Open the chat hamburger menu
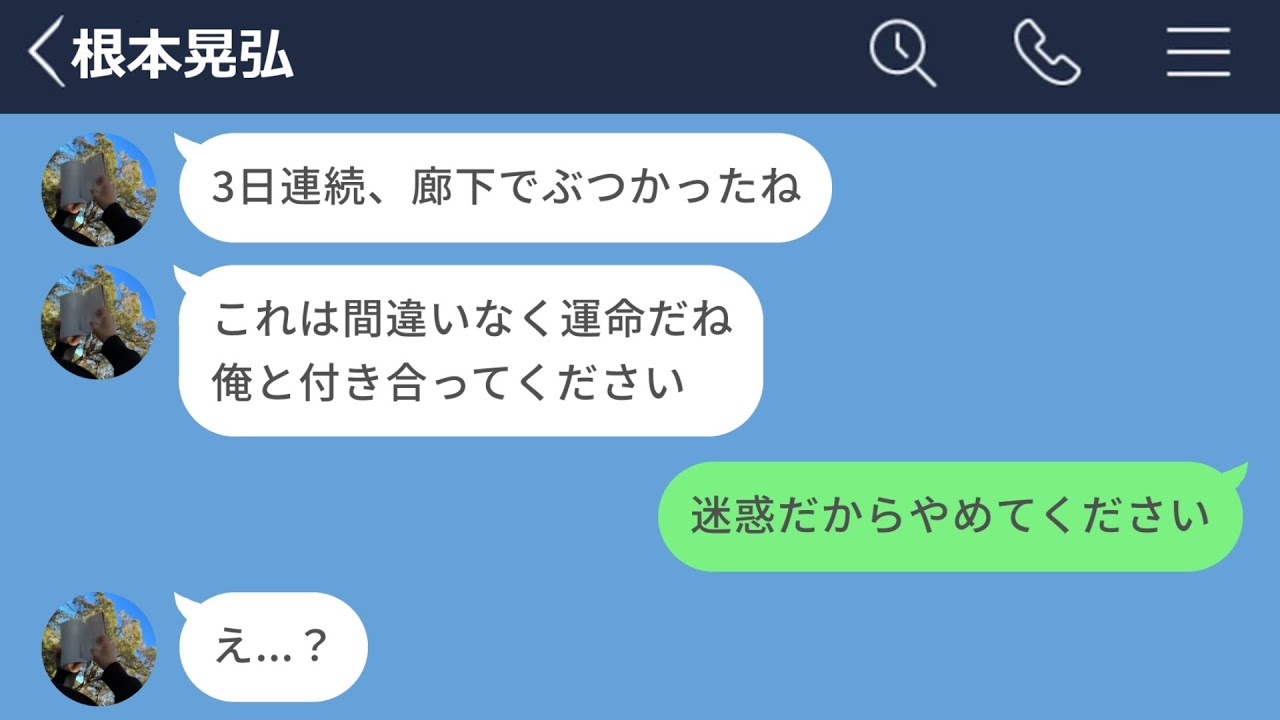 pyautogui.click(x=1198, y=52)
